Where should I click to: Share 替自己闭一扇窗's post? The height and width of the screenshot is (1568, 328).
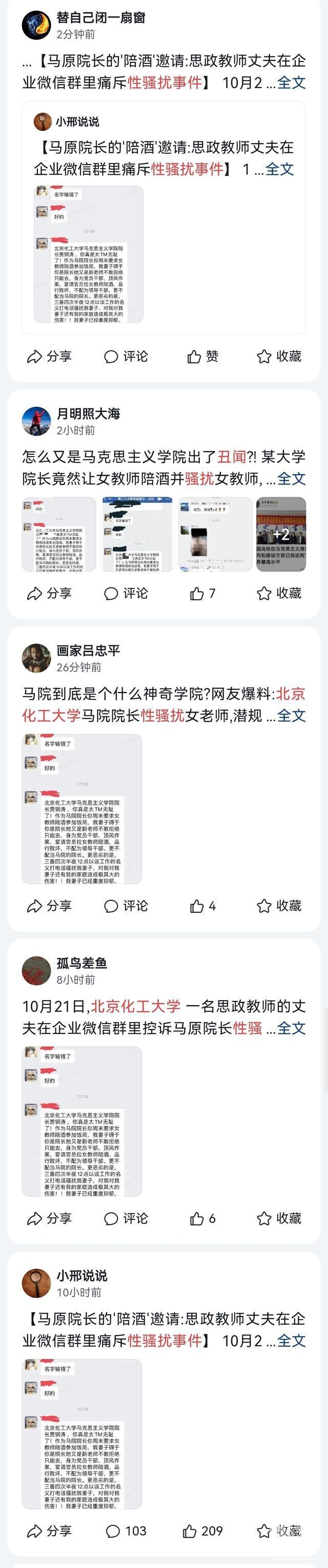(49, 357)
